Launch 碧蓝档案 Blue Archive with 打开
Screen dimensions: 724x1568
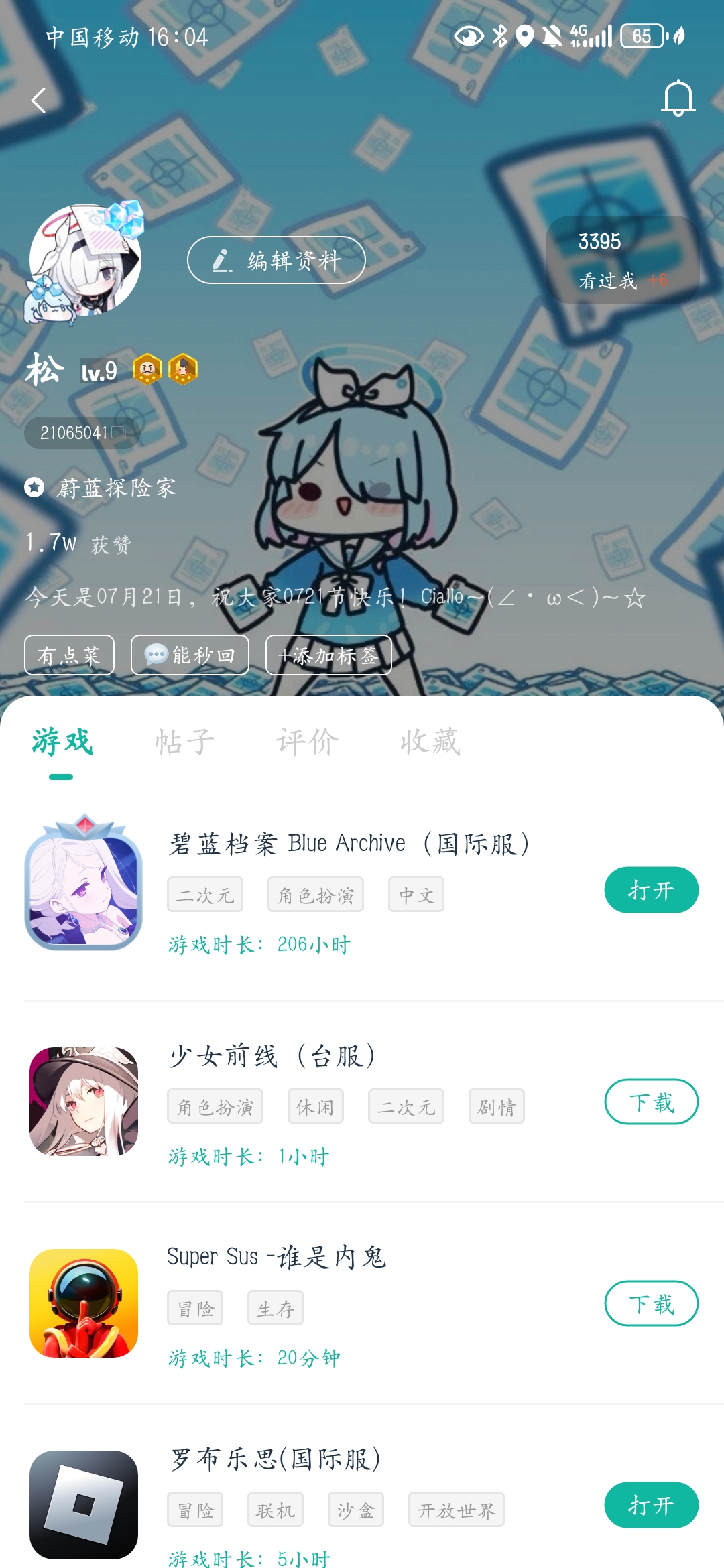(x=651, y=891)
